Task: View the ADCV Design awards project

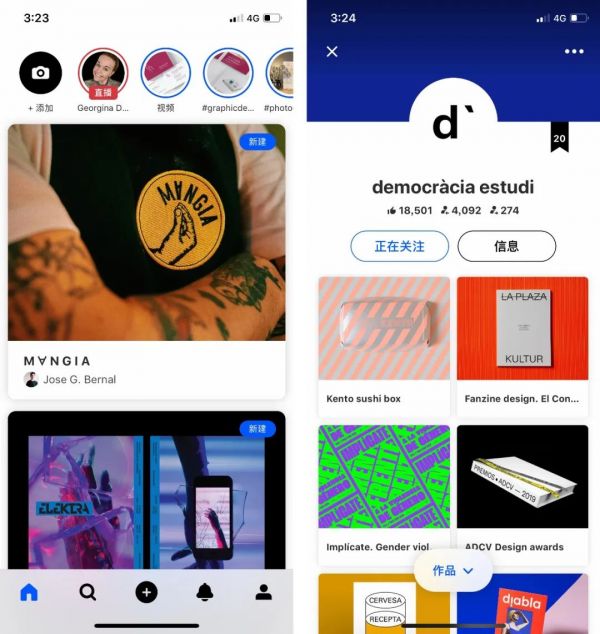Action: click(x=522, y=488)
